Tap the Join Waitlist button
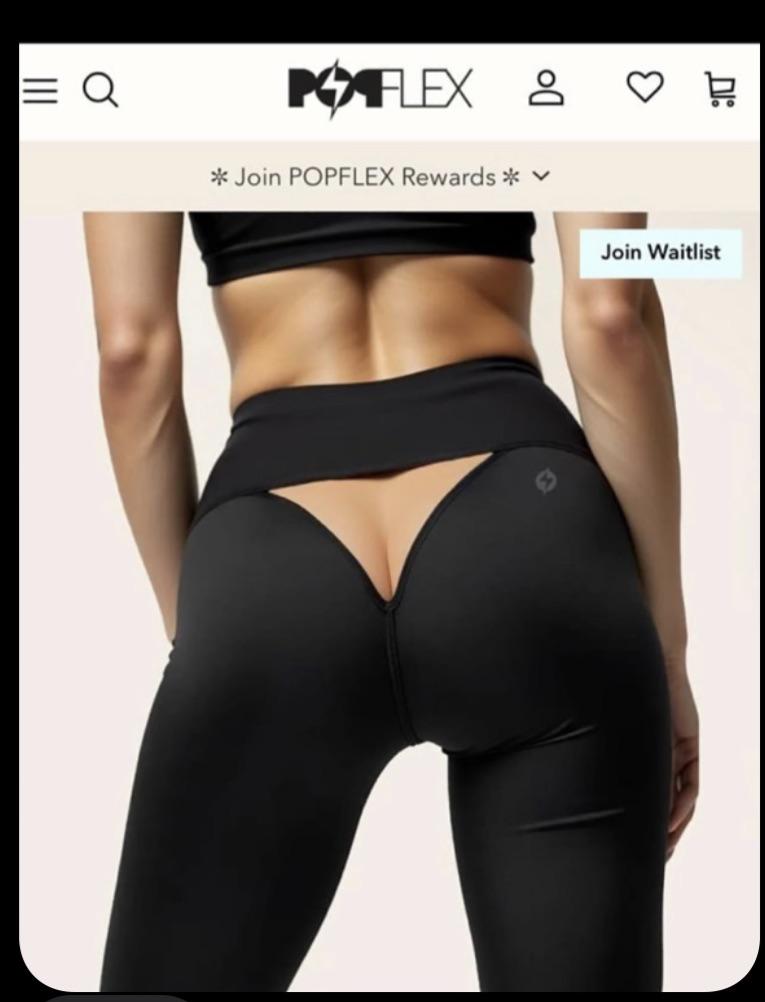The width and height of the screenshot is (765, 1002). pyautogui.click(x=660, y=252)
